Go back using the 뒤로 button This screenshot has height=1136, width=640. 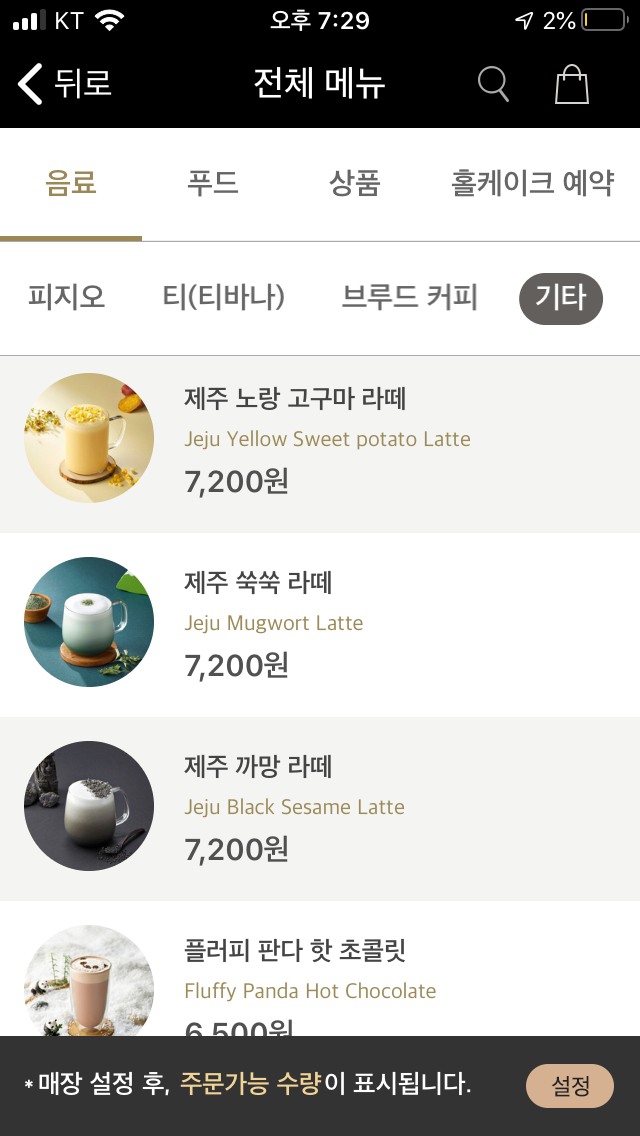click(65, 84)
